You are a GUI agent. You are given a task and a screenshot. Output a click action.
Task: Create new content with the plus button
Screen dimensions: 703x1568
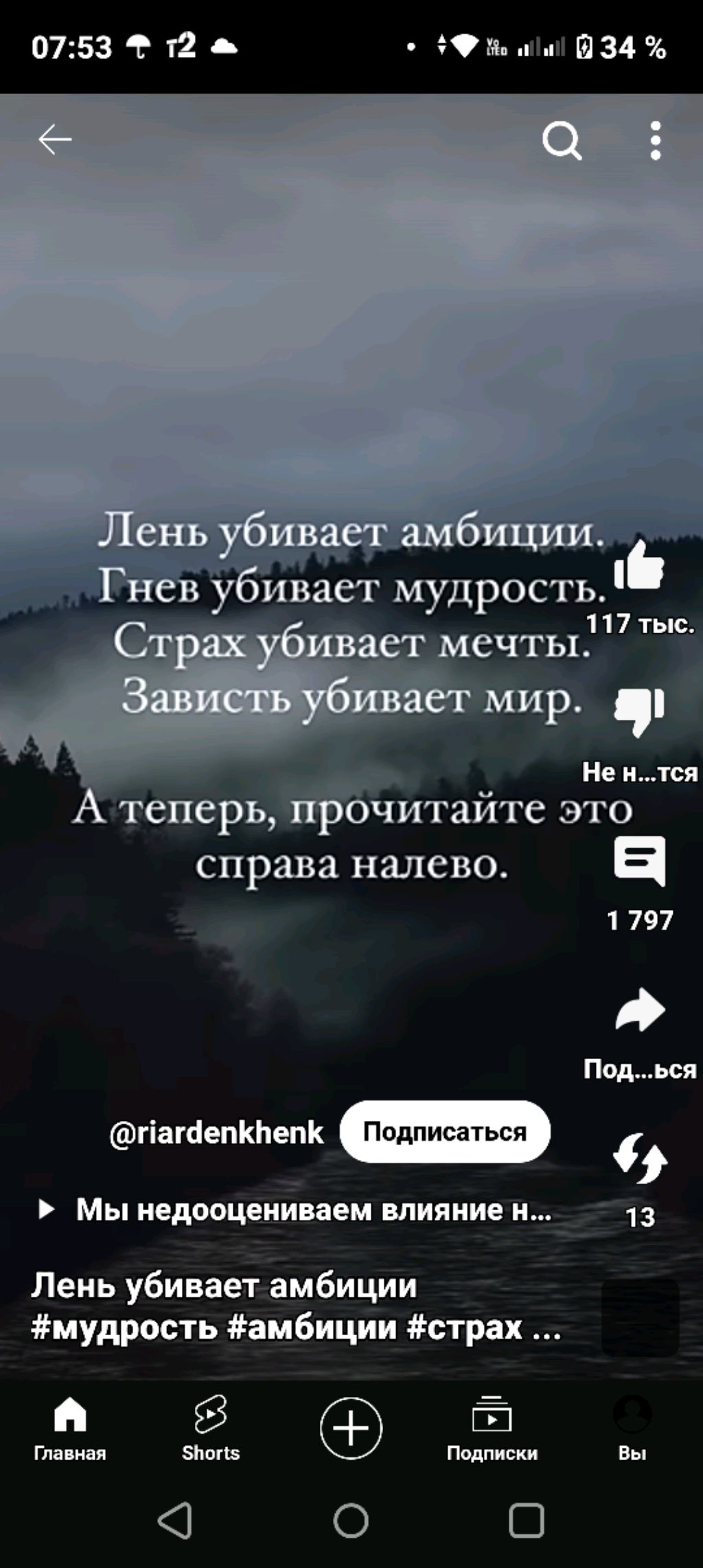[x=351, y=1427]
